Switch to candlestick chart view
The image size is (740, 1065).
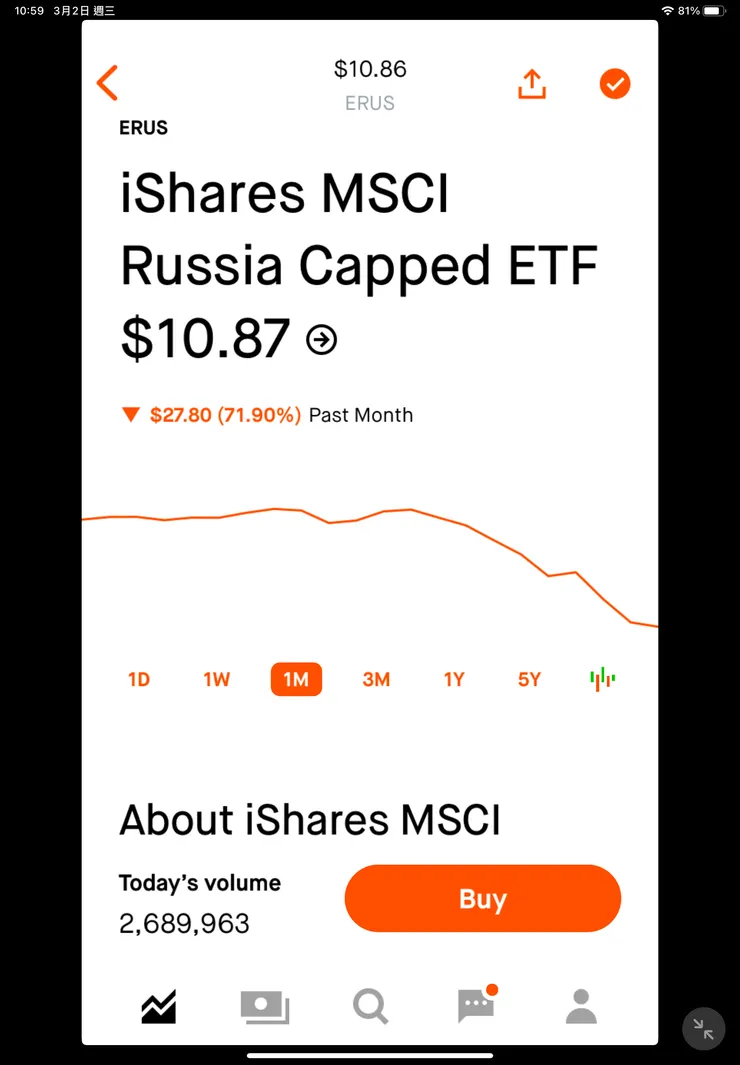602,680
